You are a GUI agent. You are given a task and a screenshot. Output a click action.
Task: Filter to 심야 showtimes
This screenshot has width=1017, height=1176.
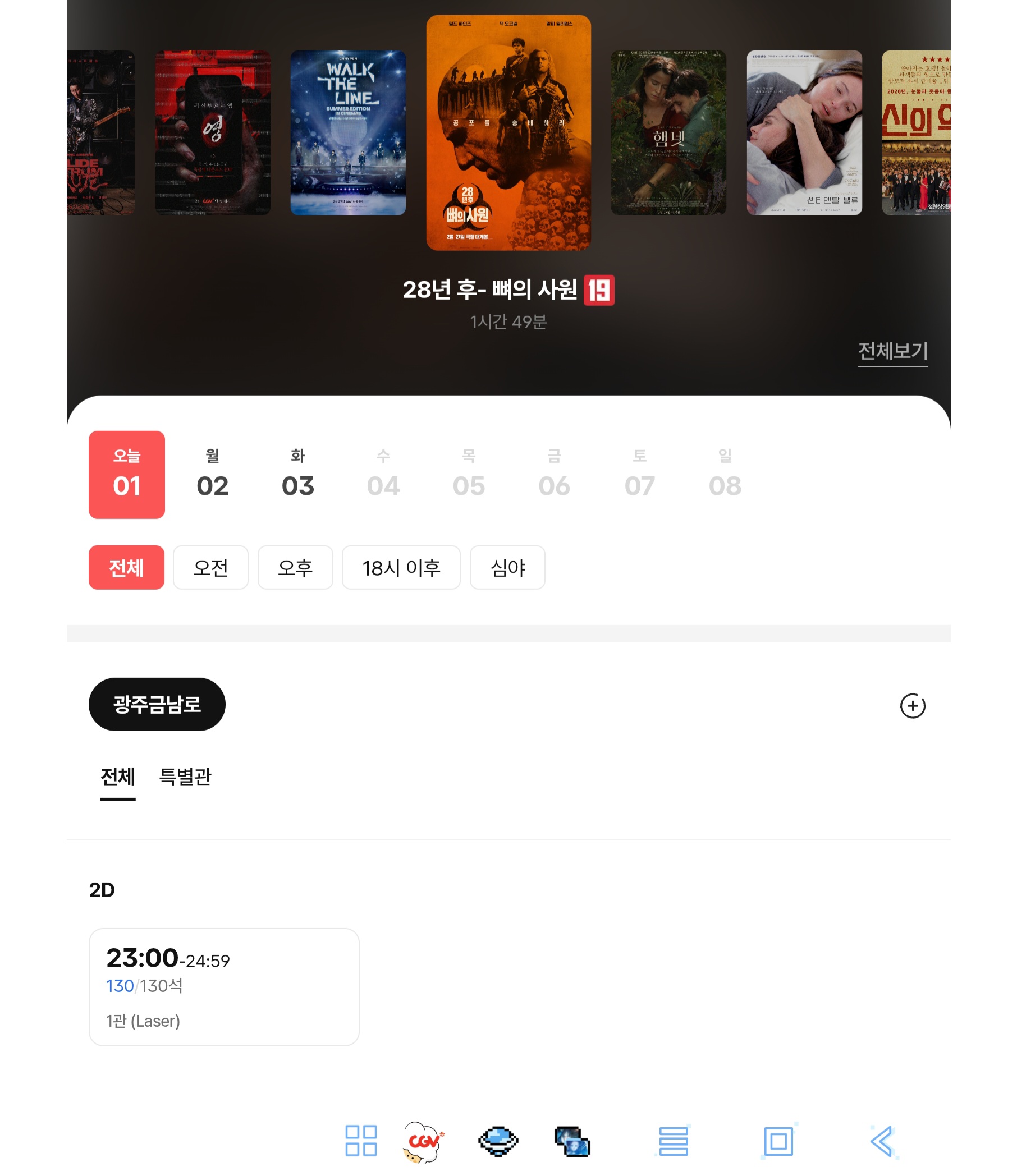tap(507, 567)
